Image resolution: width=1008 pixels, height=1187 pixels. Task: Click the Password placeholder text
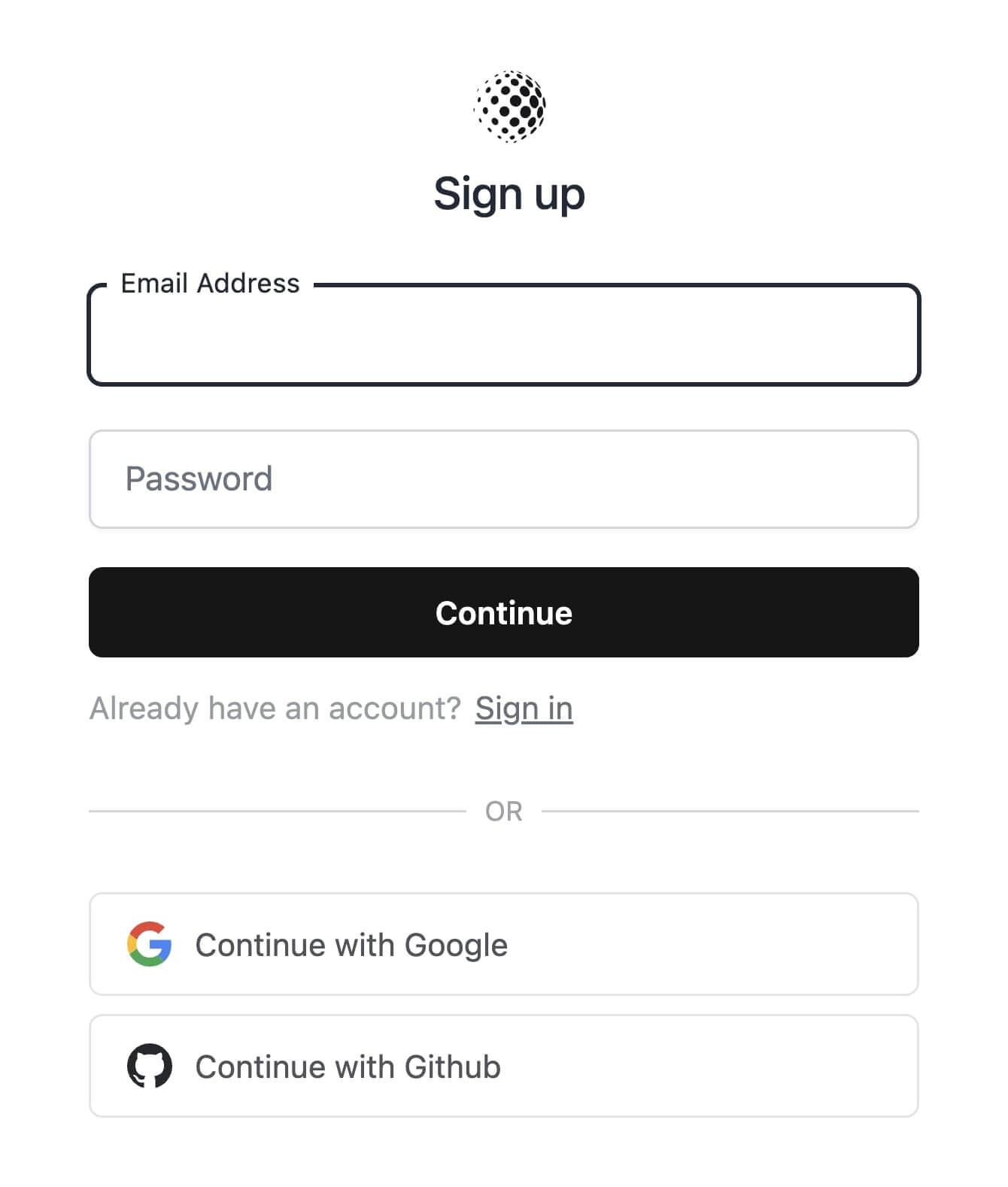click(x=199, y=478)
